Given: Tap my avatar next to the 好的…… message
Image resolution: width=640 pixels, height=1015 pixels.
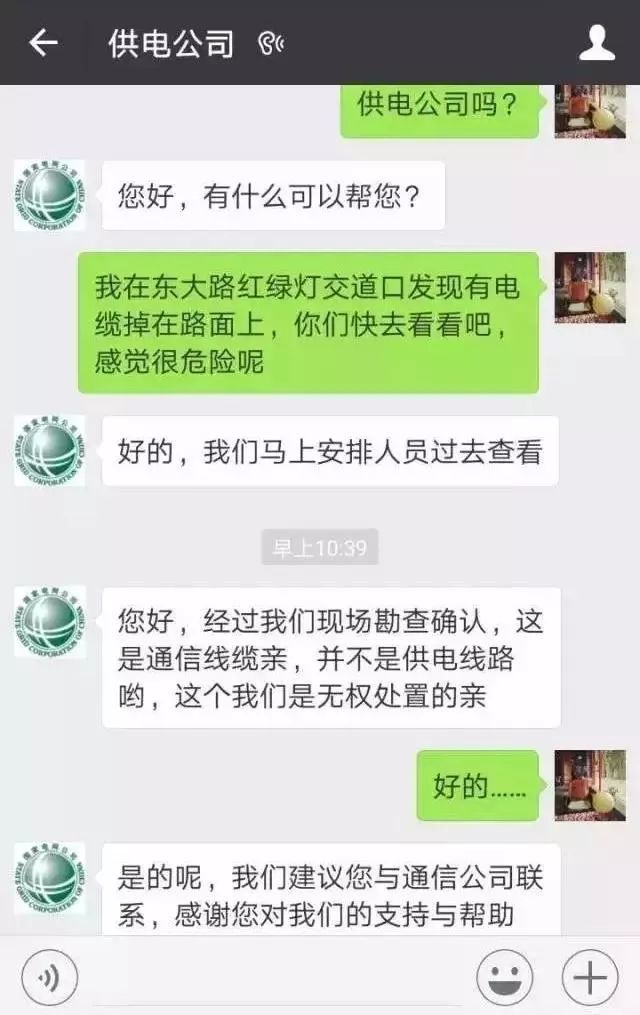Looking at the screenshot, I should [590, 785].
